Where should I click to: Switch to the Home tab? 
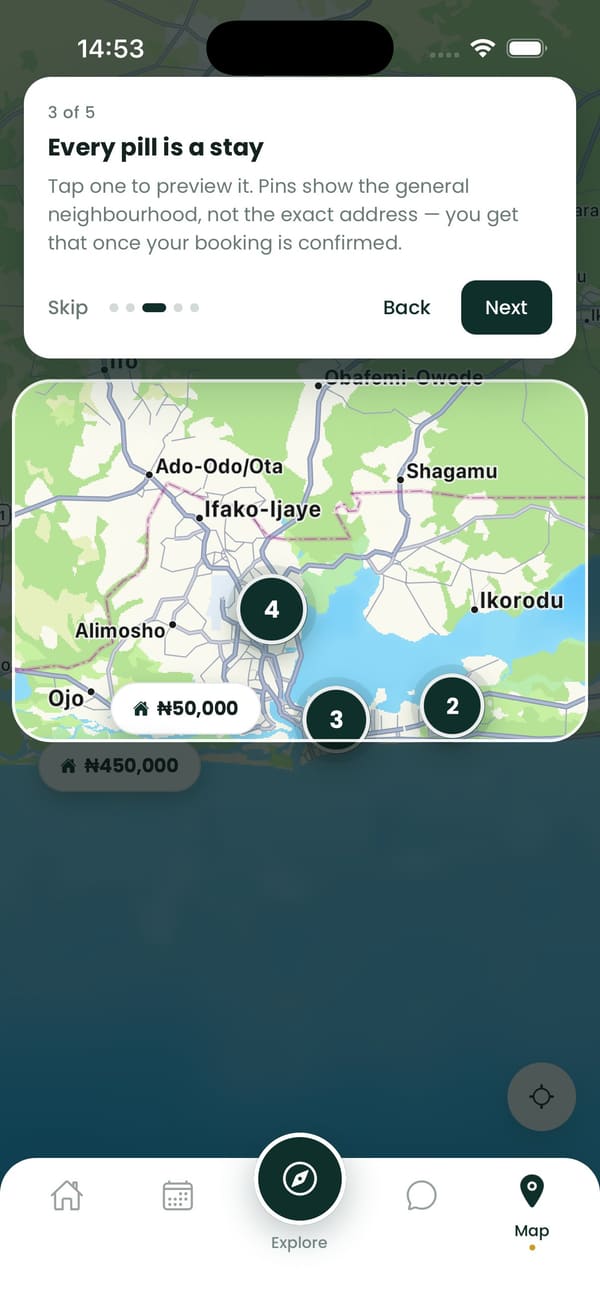tap(67, 1196)
